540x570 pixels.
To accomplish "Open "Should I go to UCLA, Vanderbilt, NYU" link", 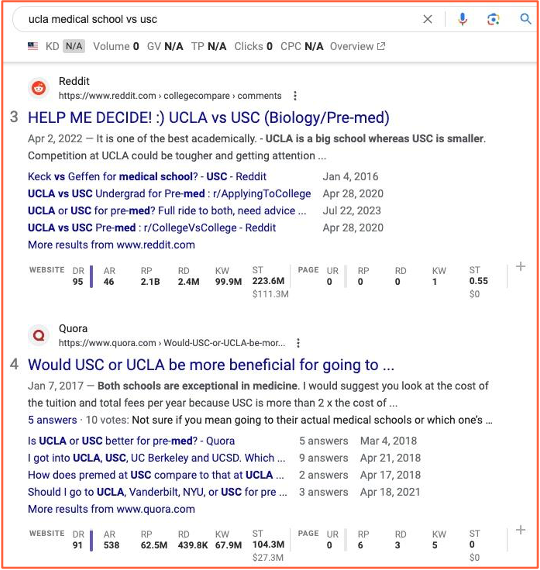I will pyautogui.click(x=157, y=492).
